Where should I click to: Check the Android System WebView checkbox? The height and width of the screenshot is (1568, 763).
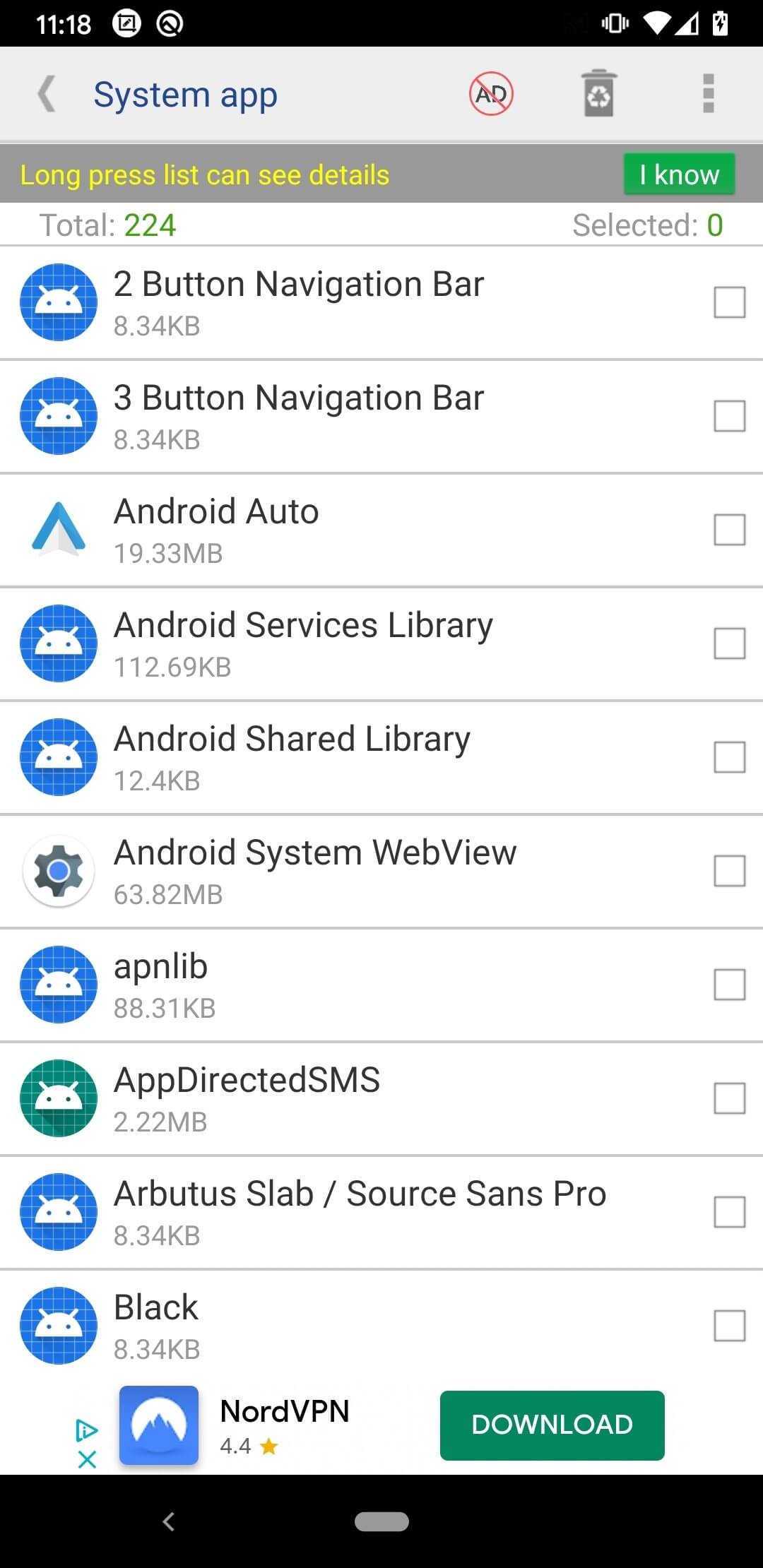coord(728,872)
